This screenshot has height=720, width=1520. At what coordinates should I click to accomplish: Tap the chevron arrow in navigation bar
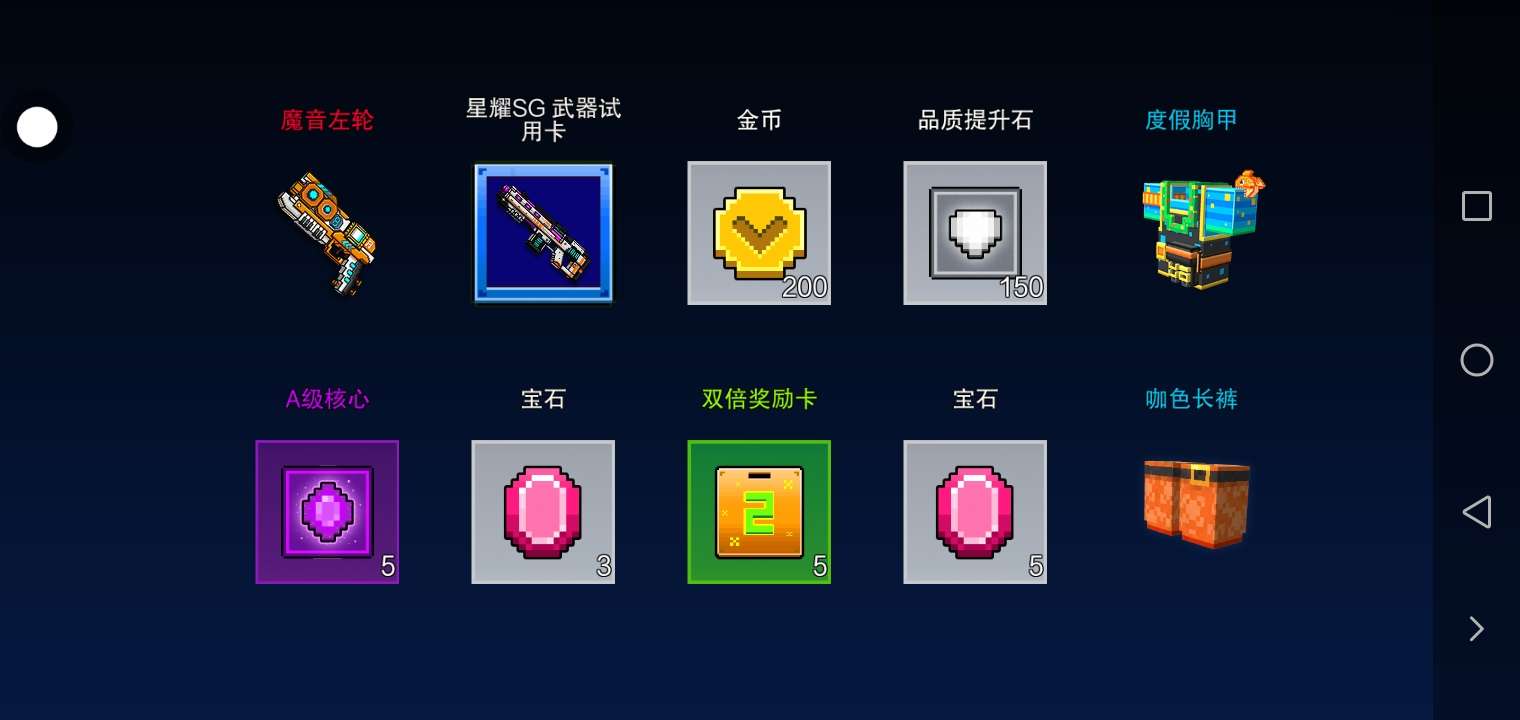(1476, 629)
